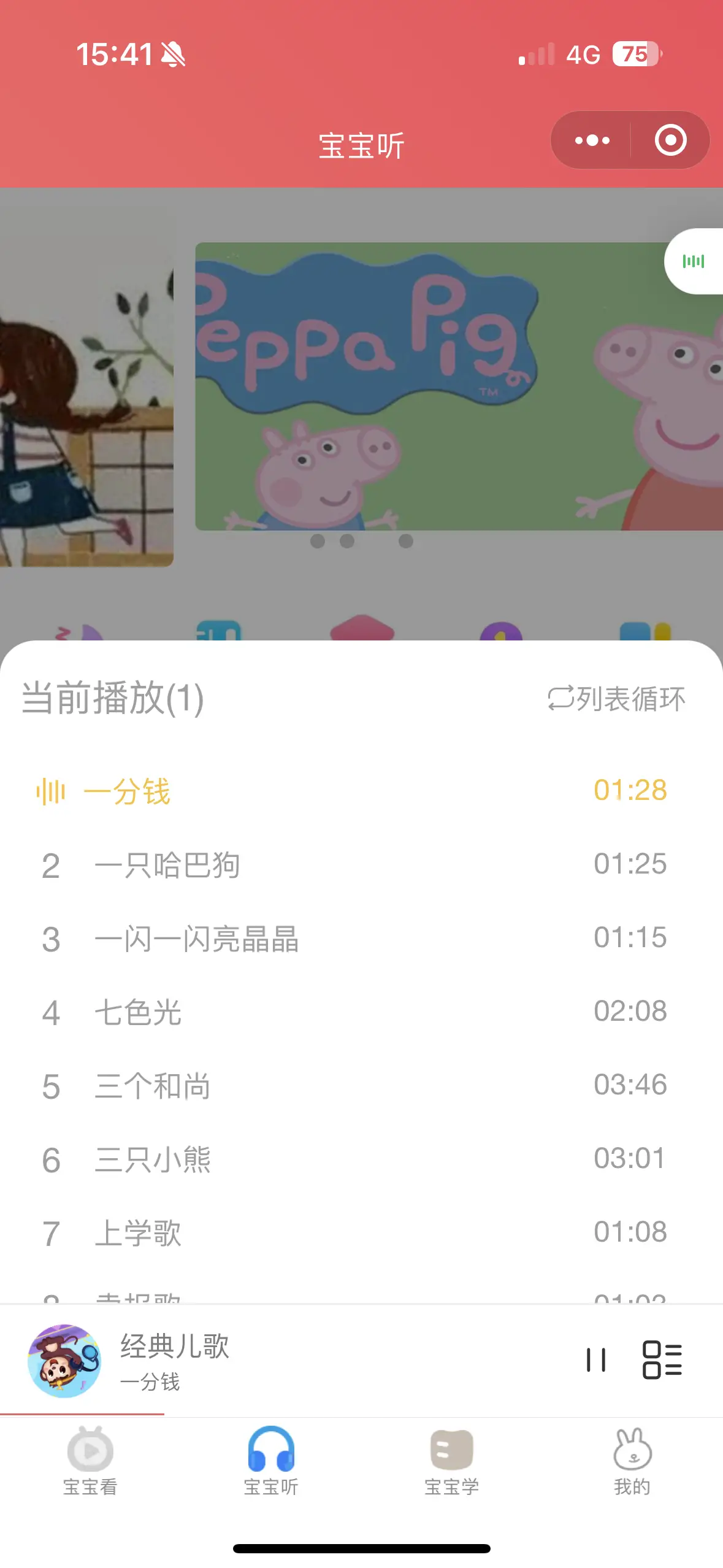Open the 我的 profile tab
Viewport: 723px width, 1568px height.
pyautogui.click(x=632, y=1462)
